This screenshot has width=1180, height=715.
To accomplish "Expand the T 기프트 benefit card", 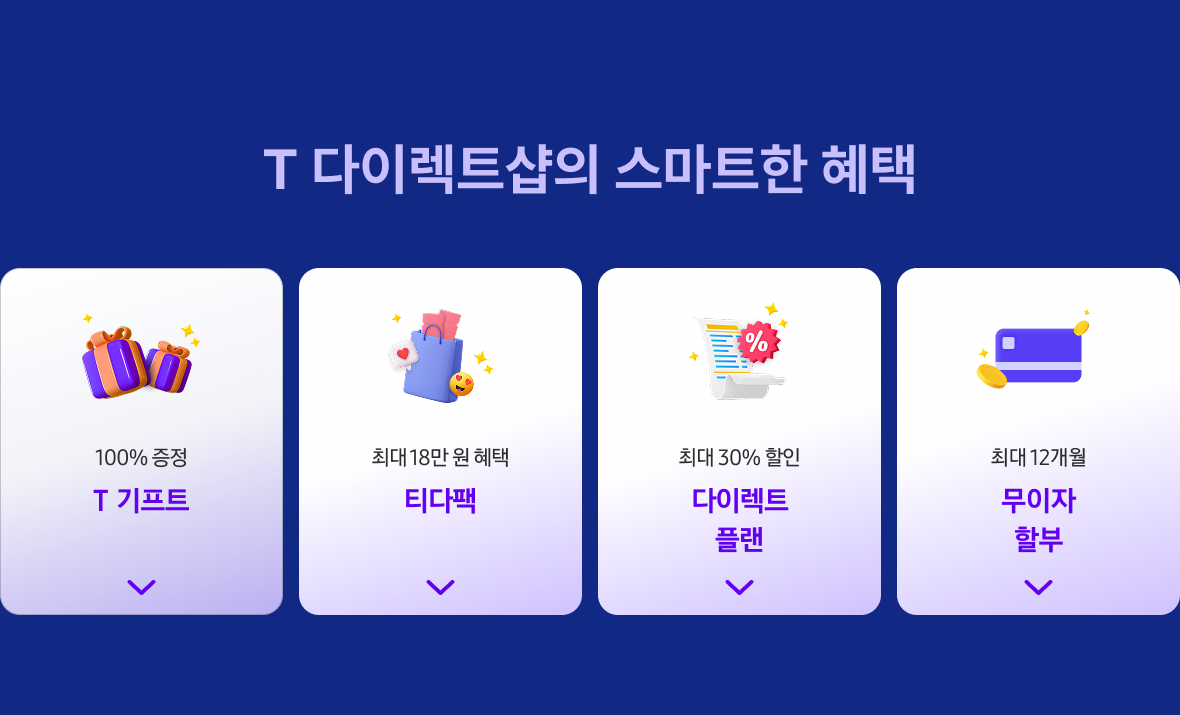I will [x=141, y=587].
